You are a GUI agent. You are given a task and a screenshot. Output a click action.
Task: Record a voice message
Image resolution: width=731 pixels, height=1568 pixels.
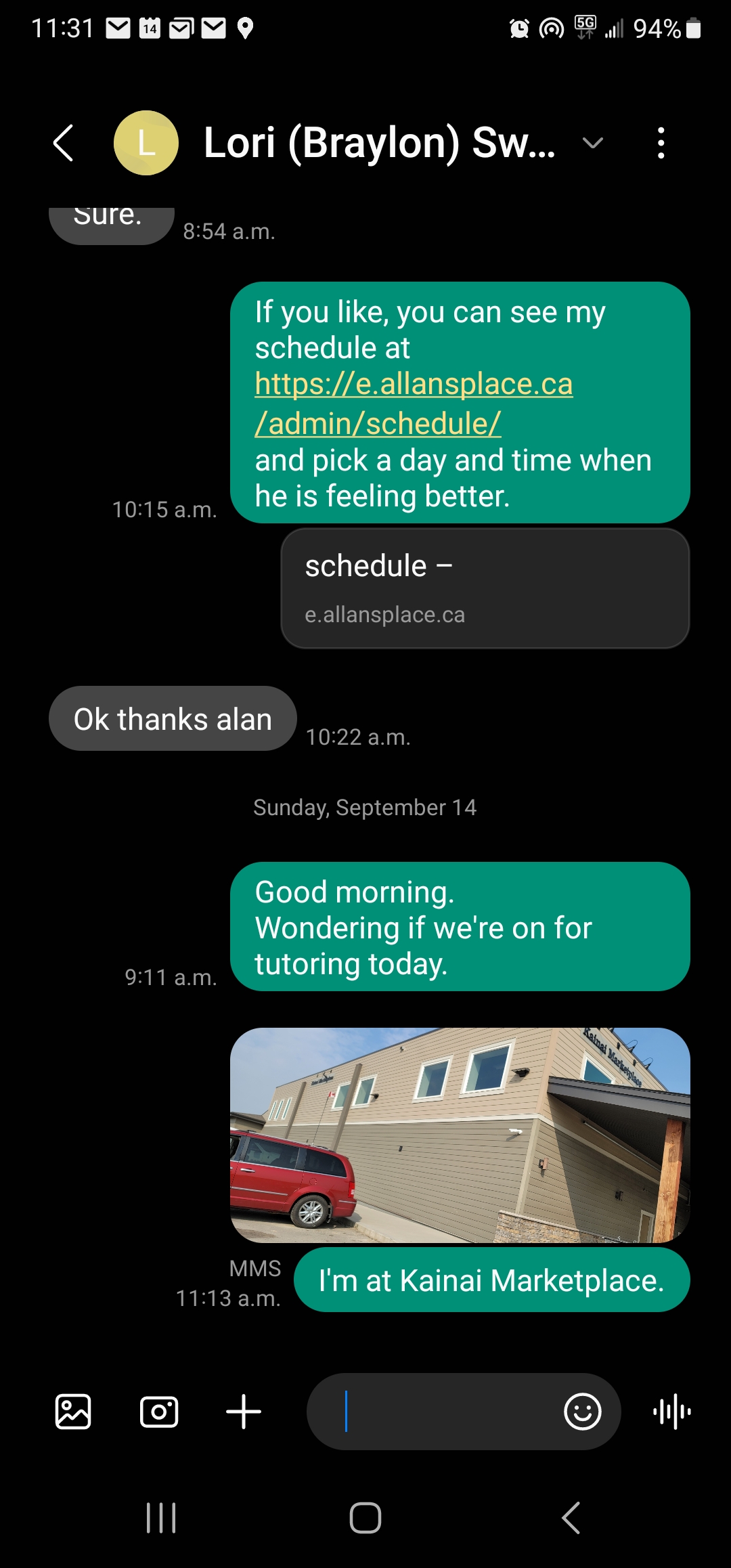click(672, 1412)
